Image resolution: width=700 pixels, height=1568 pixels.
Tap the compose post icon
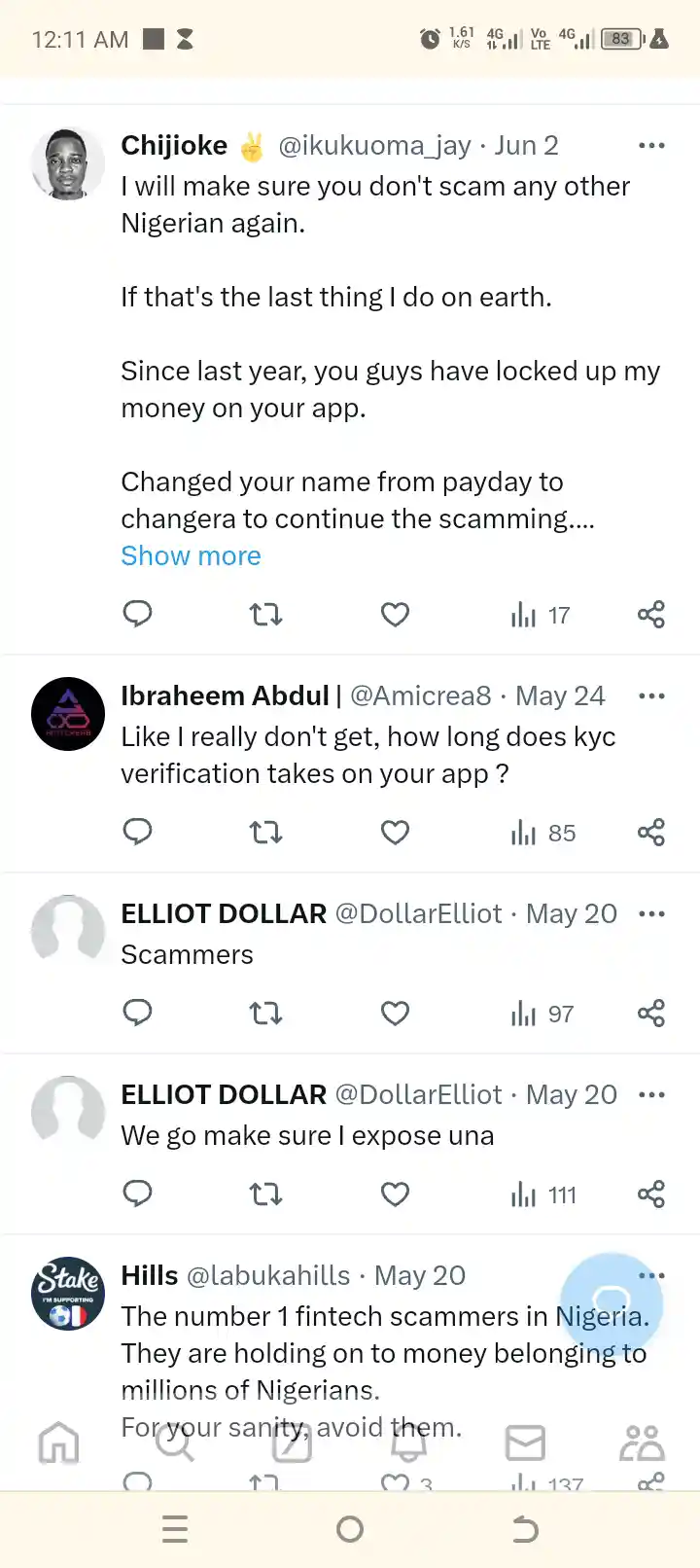[292, 1443]
